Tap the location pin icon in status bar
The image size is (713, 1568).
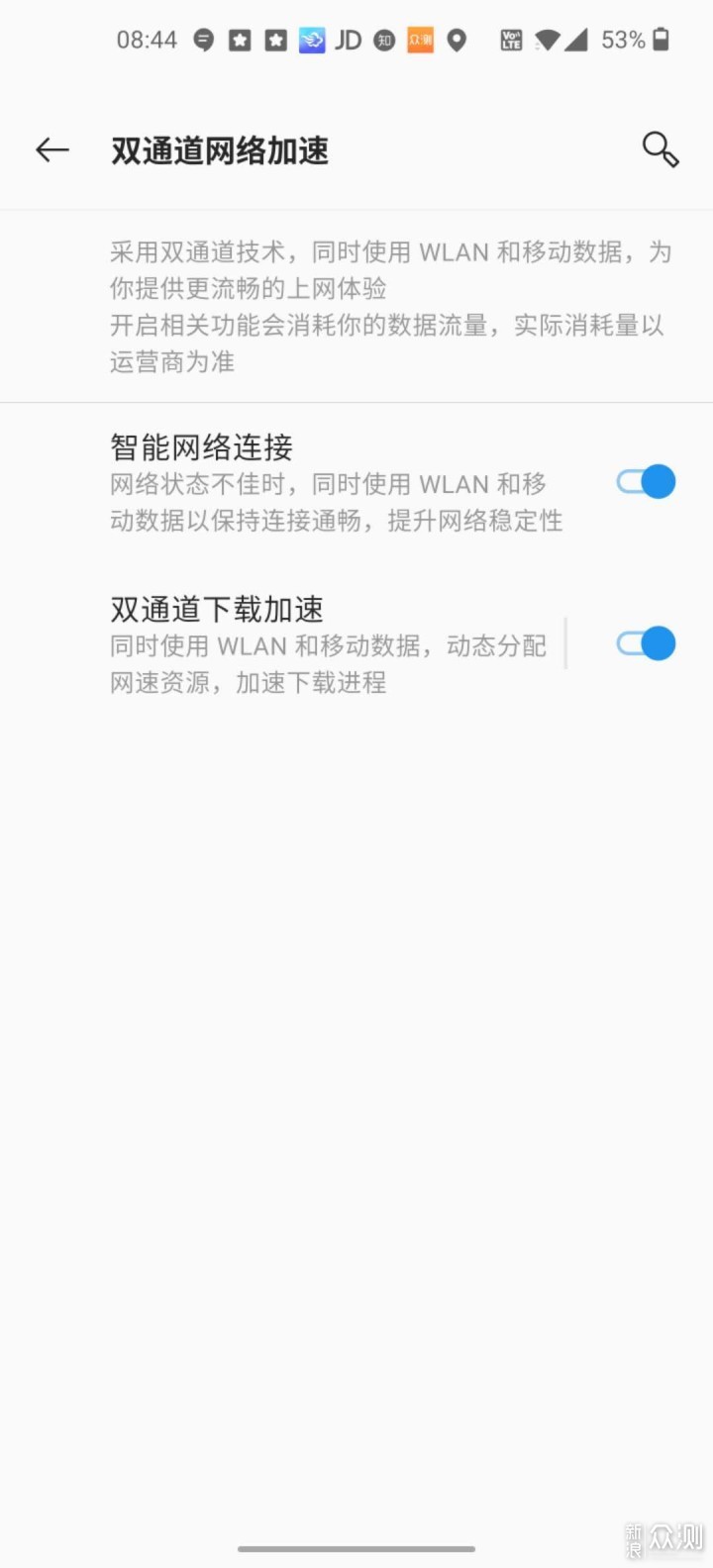[457, 40]
